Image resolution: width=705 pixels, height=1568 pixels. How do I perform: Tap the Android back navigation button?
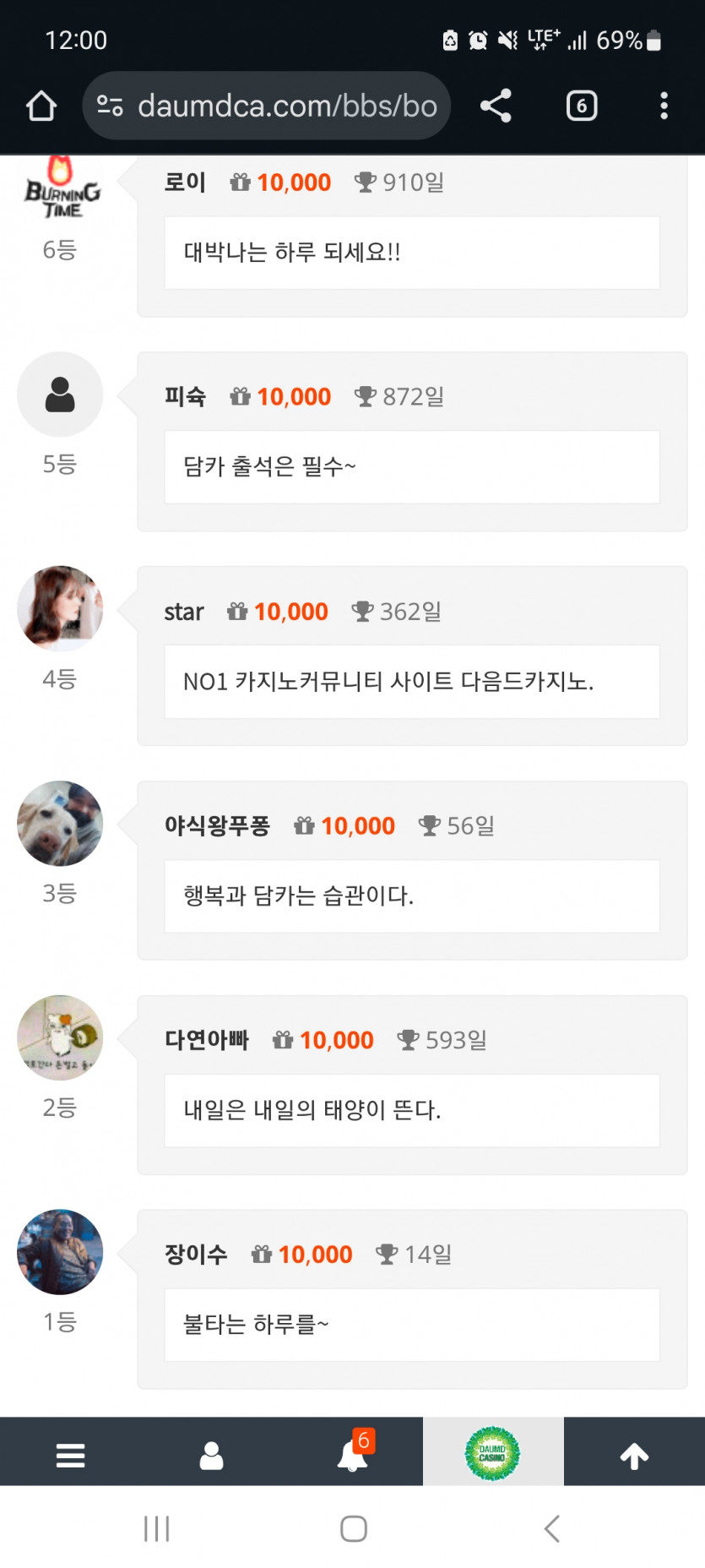click(552, 1528)
